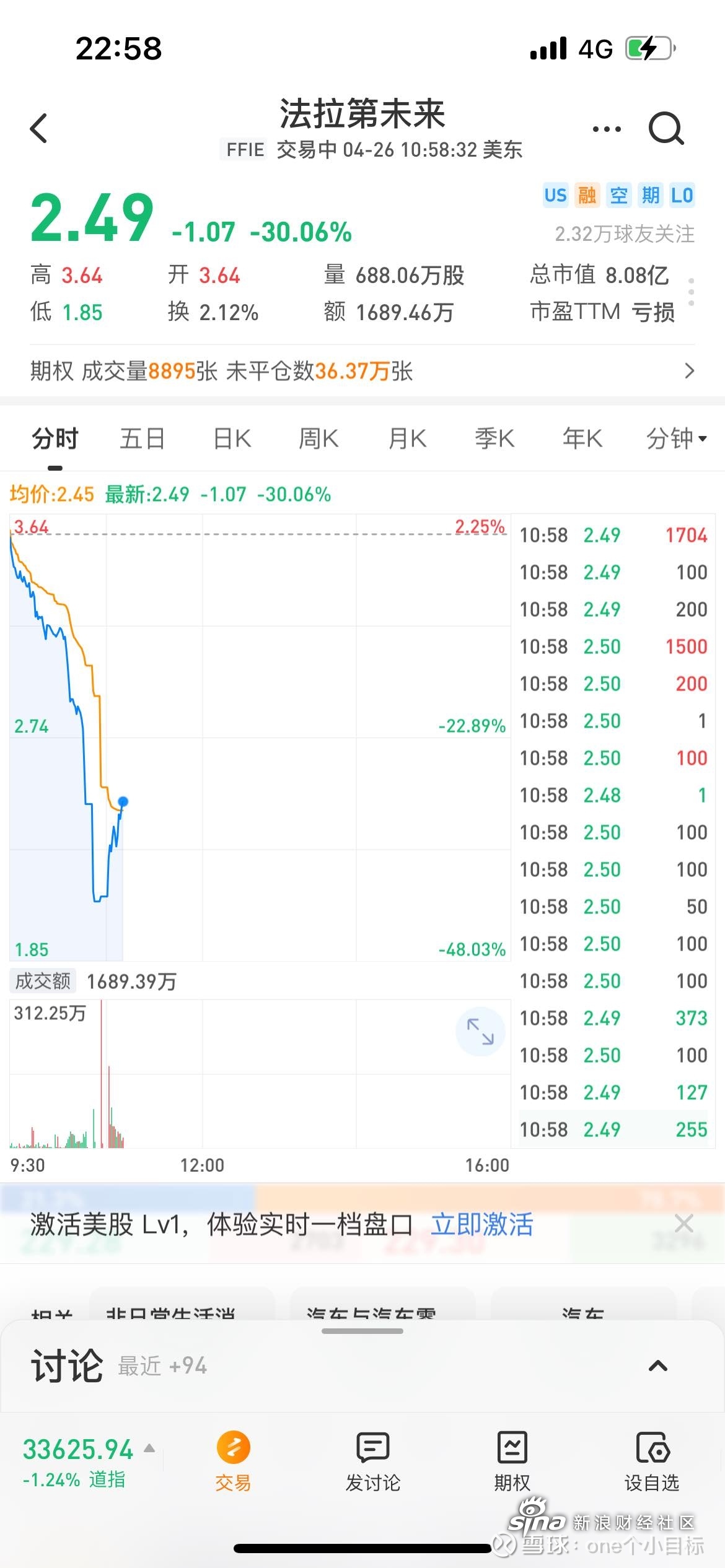Dismiss the 激活美股 Lv1 banner

pos(683,1224)
